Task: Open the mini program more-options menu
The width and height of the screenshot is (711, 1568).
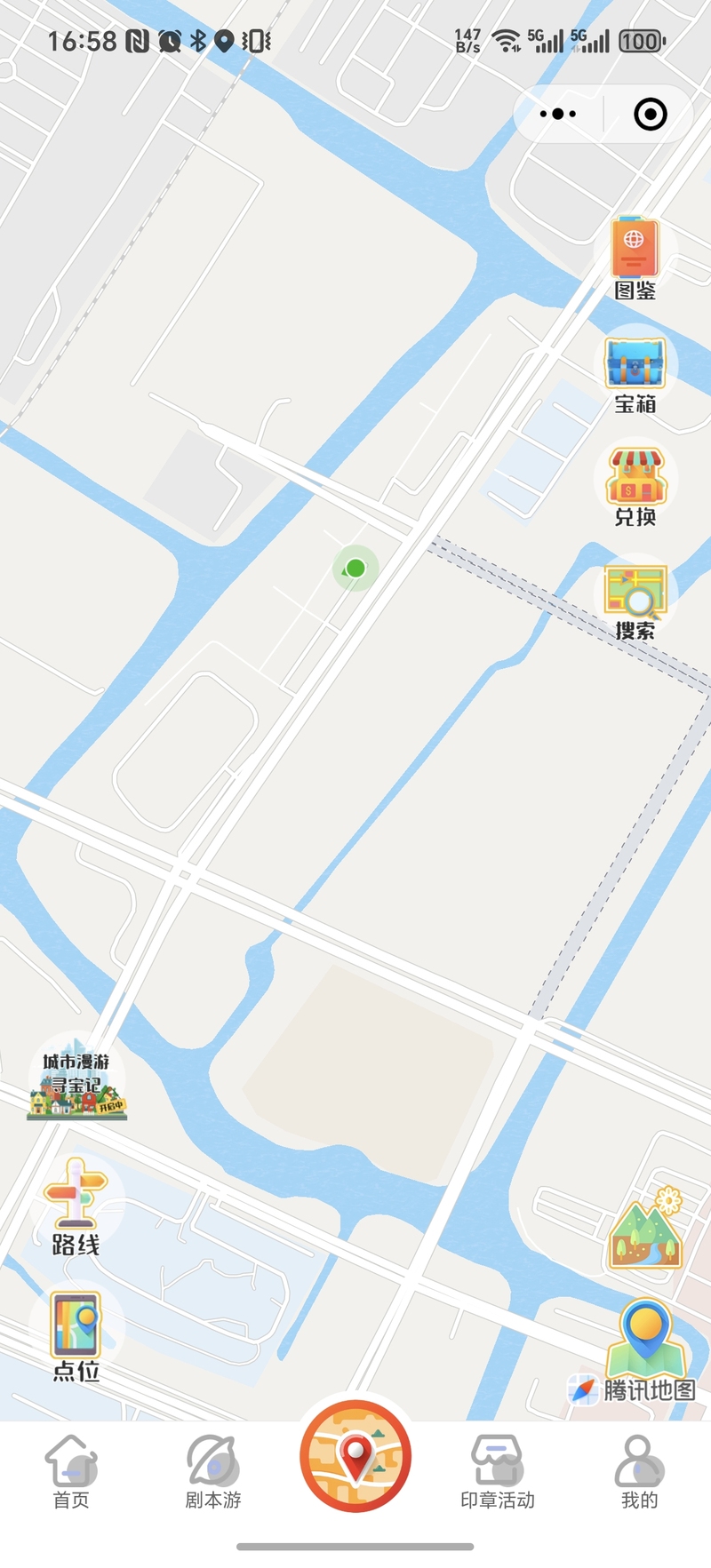Action: click(558, 114)
